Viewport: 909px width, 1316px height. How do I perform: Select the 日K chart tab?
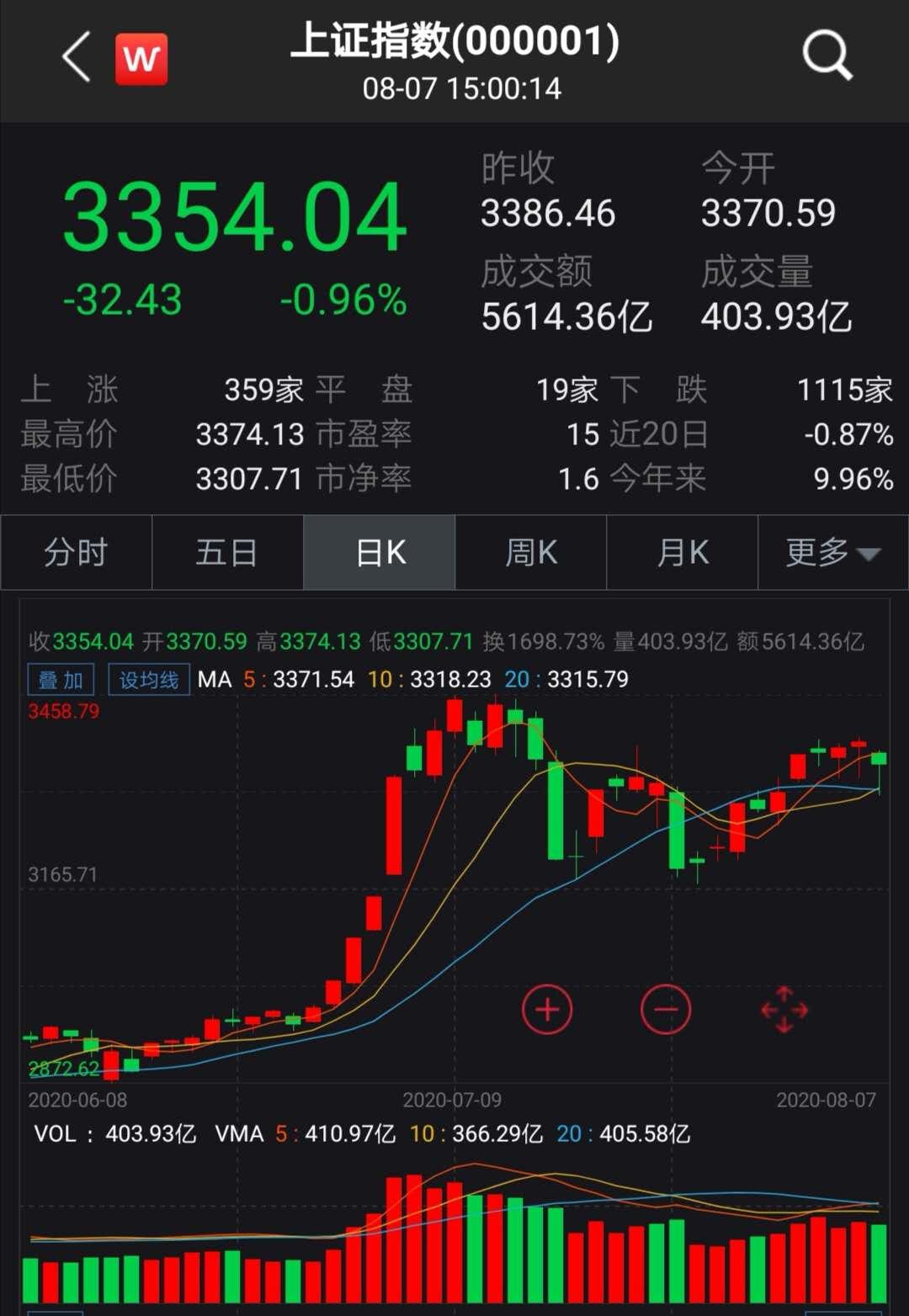[x=380, y=553]
